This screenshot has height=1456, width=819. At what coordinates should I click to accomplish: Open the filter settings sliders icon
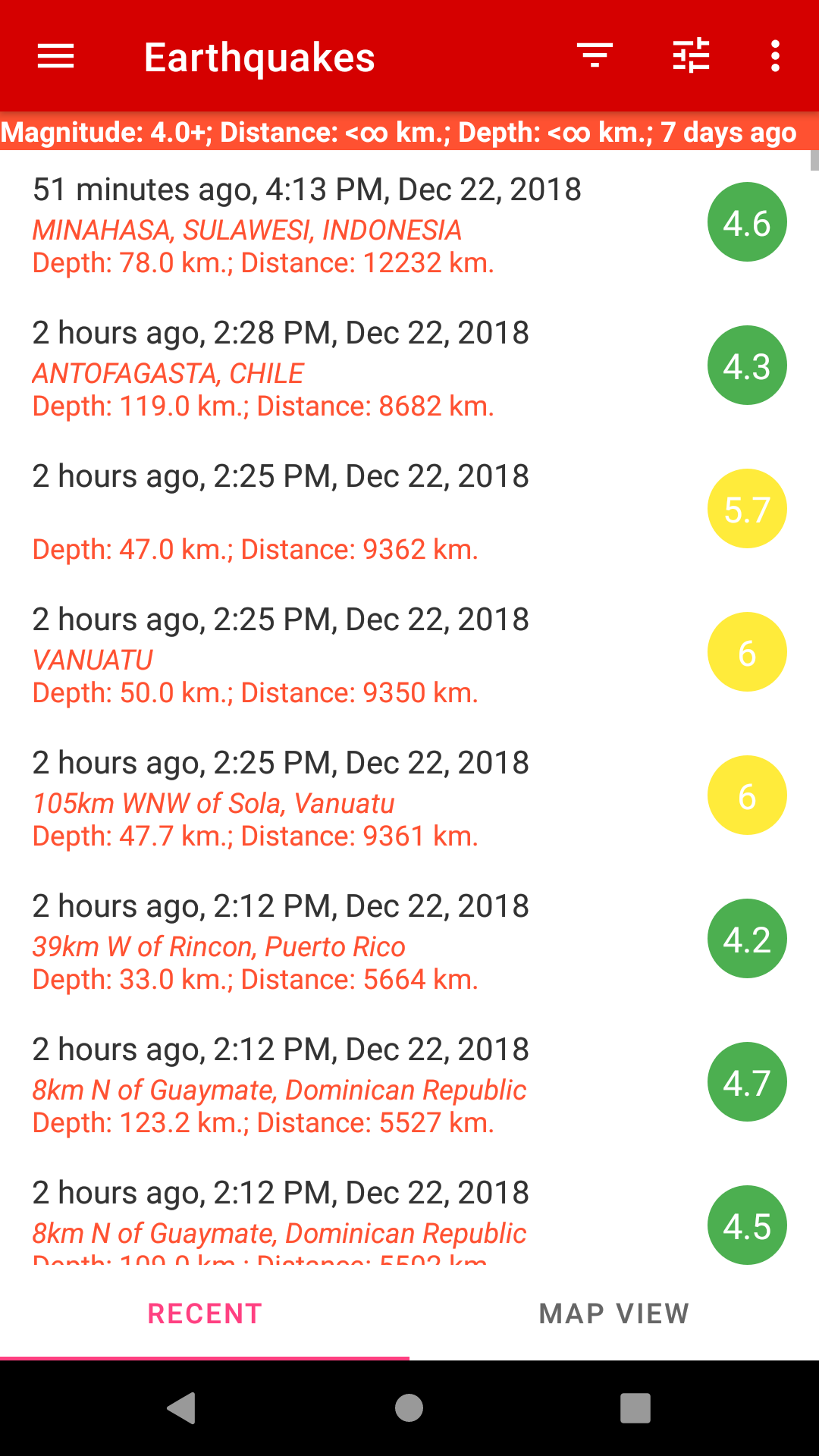[691, 56]
